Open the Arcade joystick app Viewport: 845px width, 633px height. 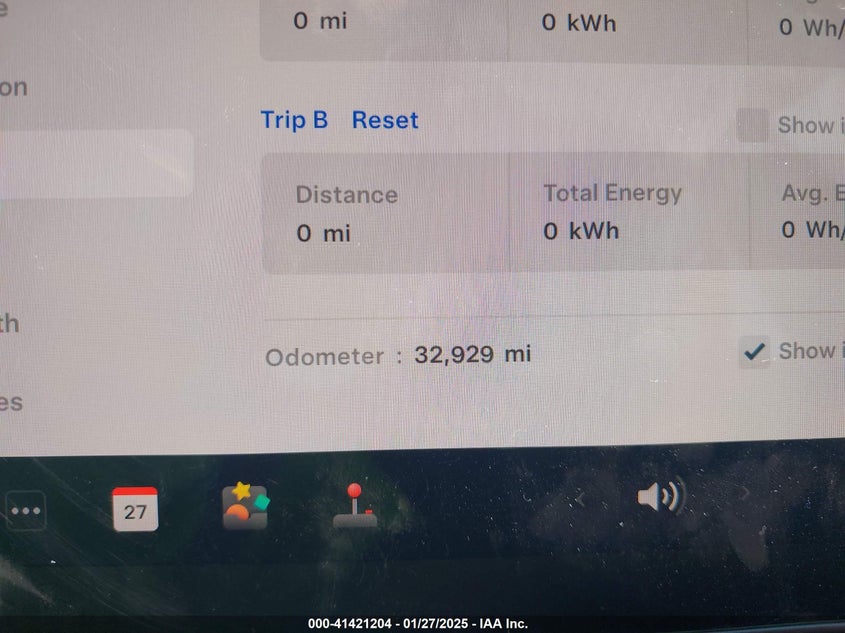pos(355,506)
